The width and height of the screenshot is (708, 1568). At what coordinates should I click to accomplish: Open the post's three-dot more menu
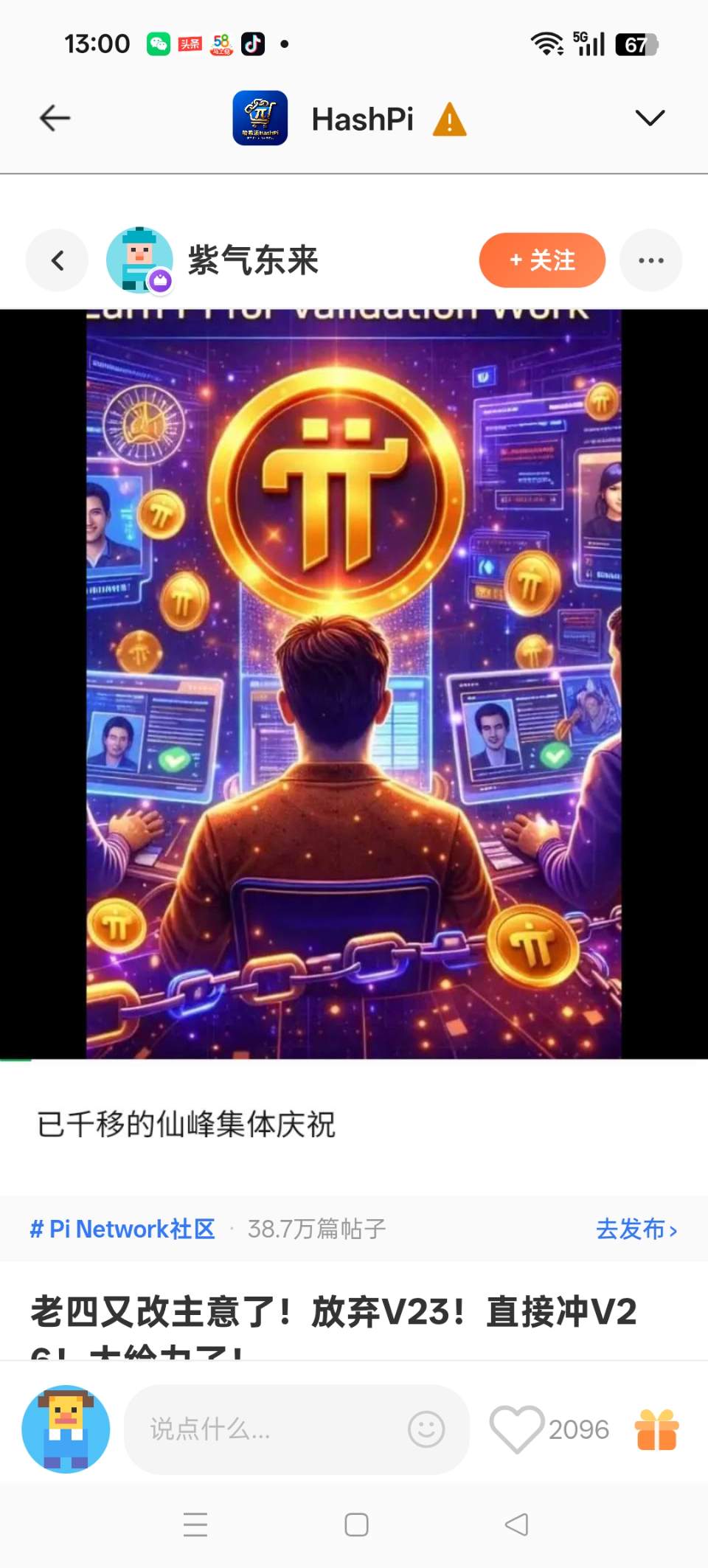[650, 260]
